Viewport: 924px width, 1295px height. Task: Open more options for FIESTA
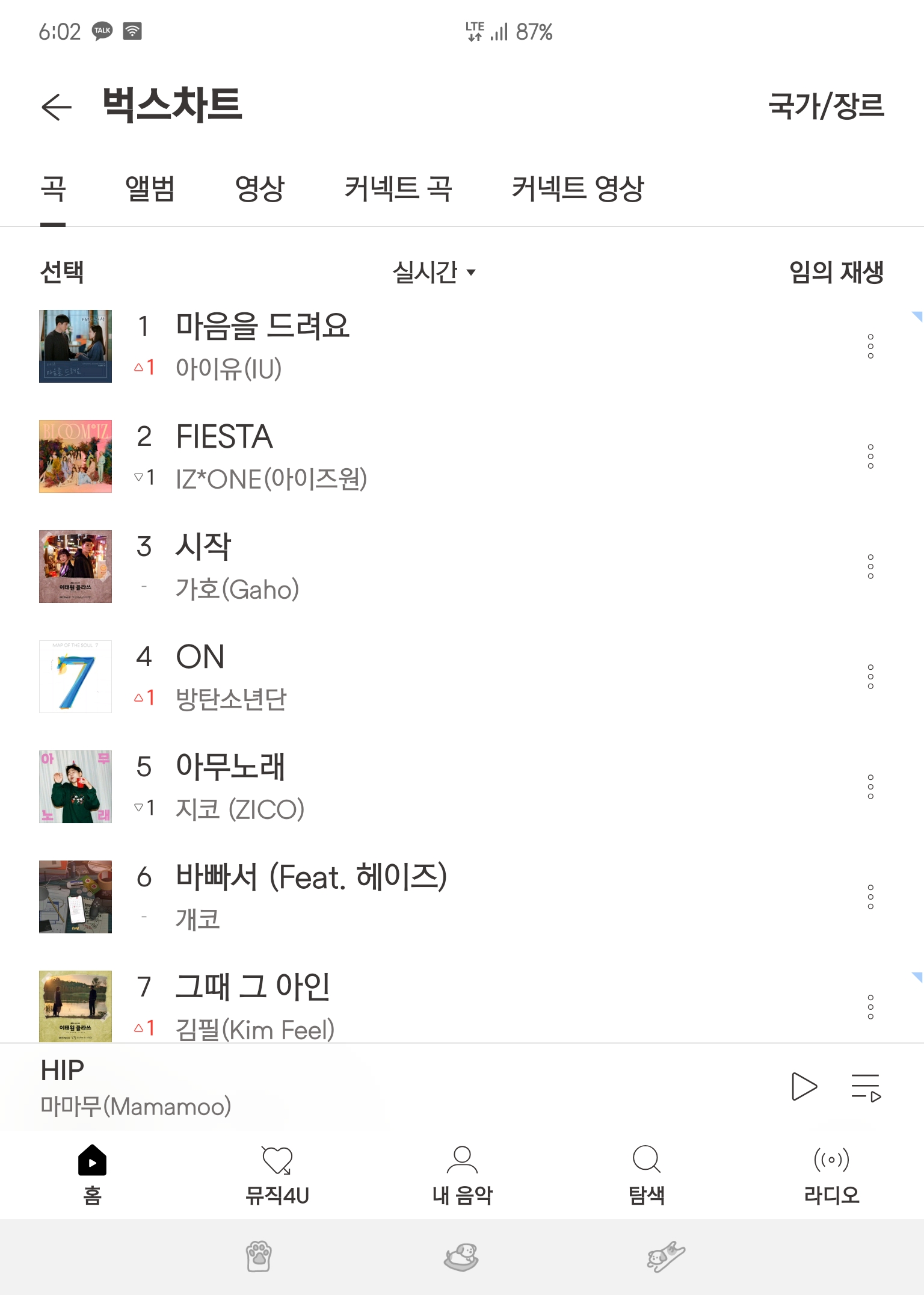point(870,457)
